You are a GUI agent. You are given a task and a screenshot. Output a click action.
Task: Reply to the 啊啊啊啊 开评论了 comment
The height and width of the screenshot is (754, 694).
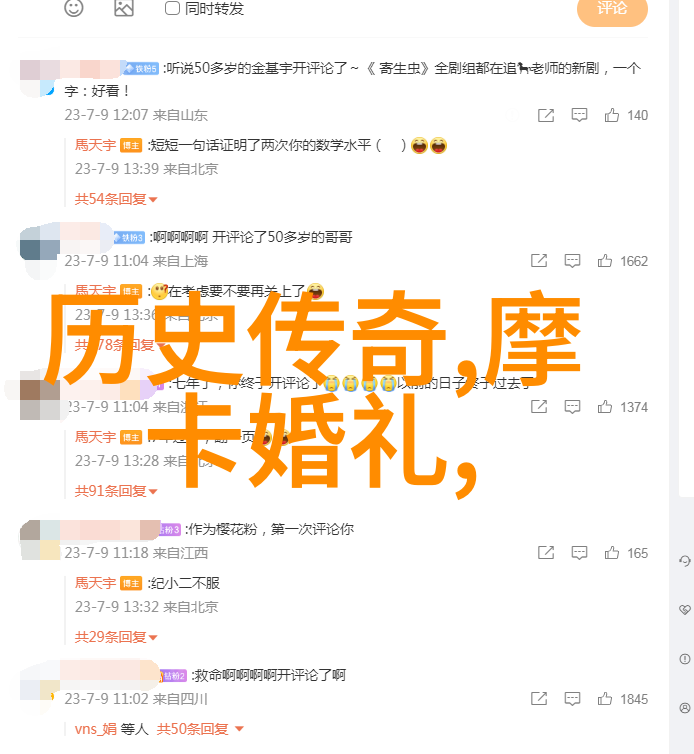(x=572, y=261)
